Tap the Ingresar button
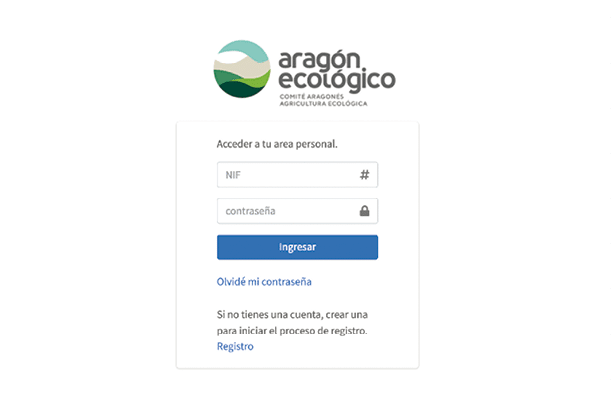 297,246
